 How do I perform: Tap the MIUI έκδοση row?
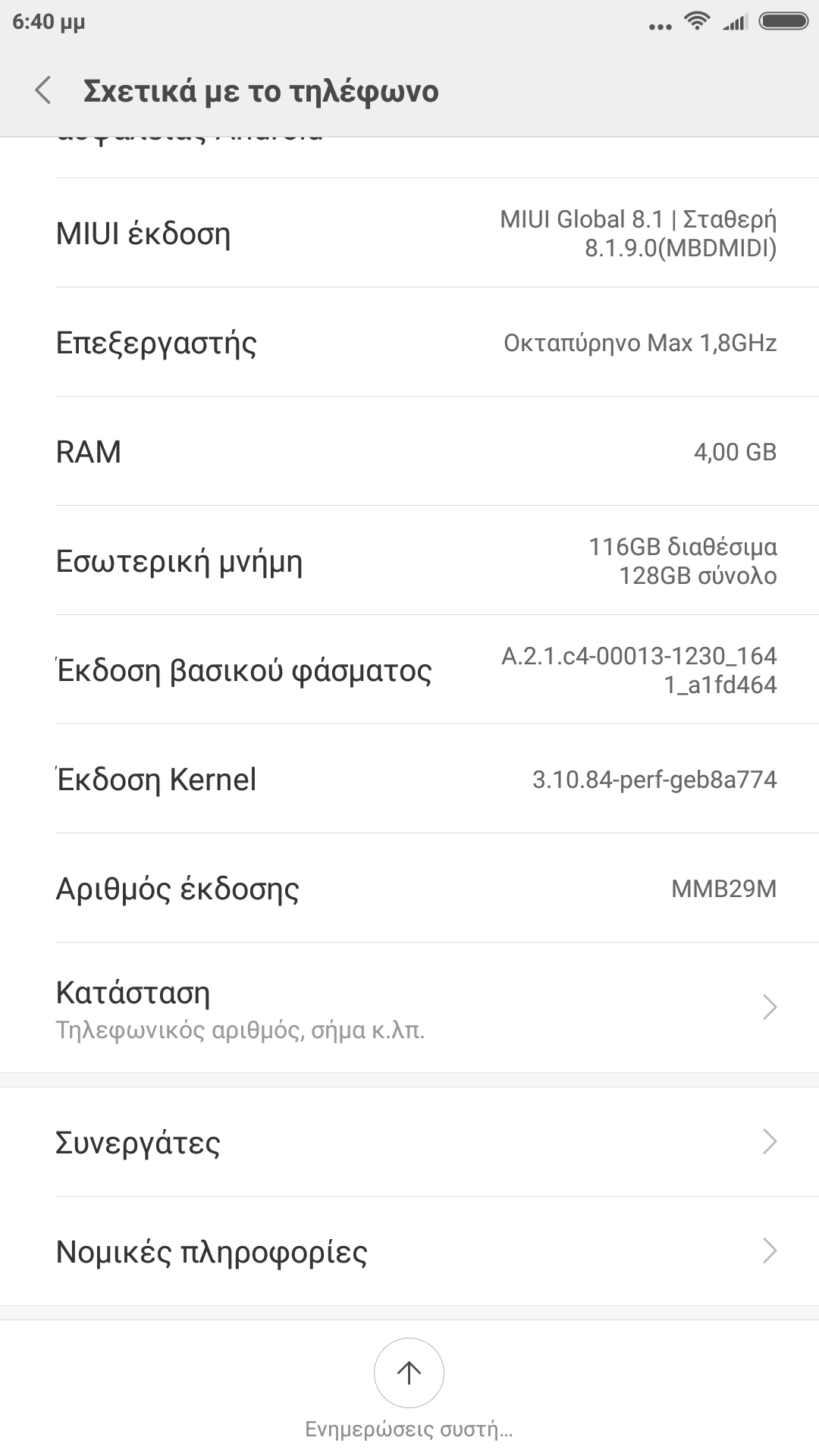[x=409, y=234]
